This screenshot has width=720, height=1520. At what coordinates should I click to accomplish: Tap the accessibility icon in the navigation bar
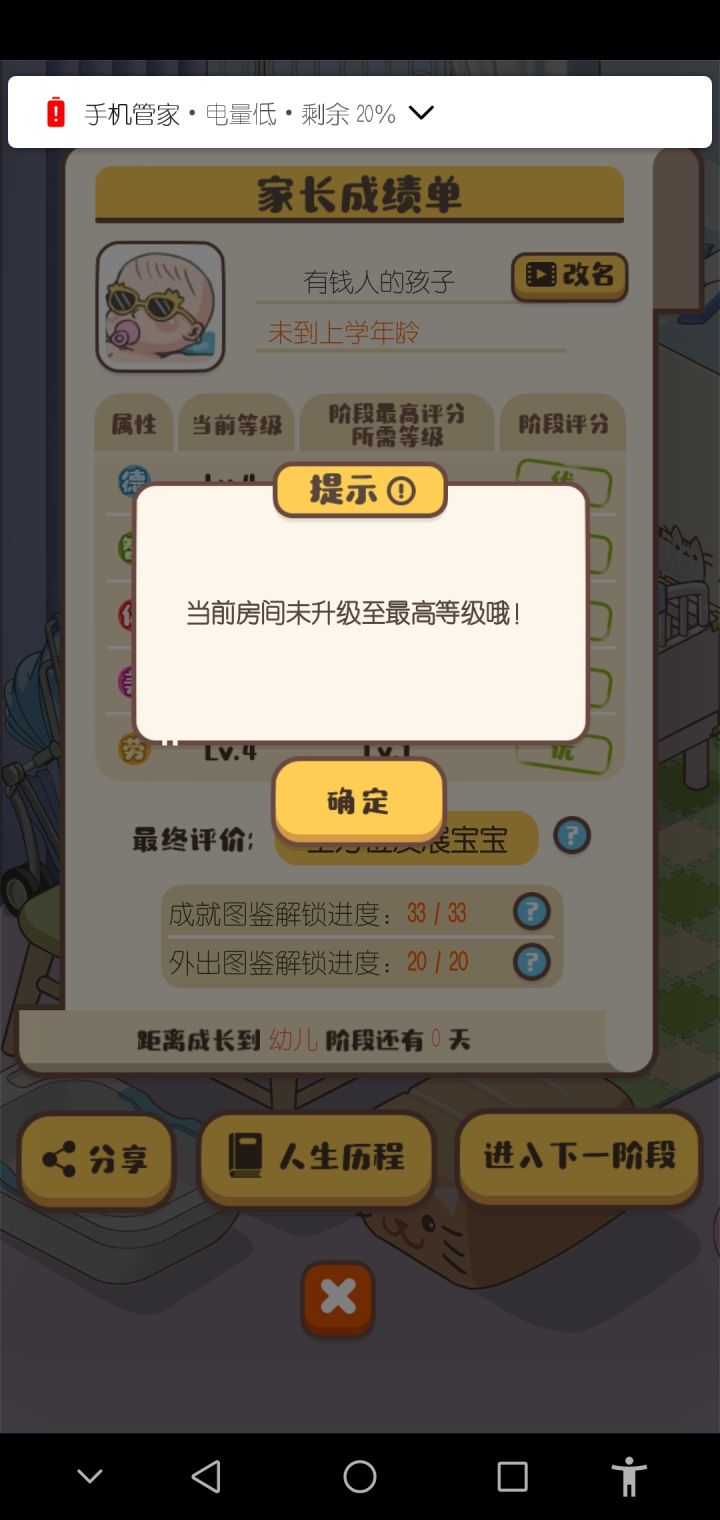[x=629, y=1475]
